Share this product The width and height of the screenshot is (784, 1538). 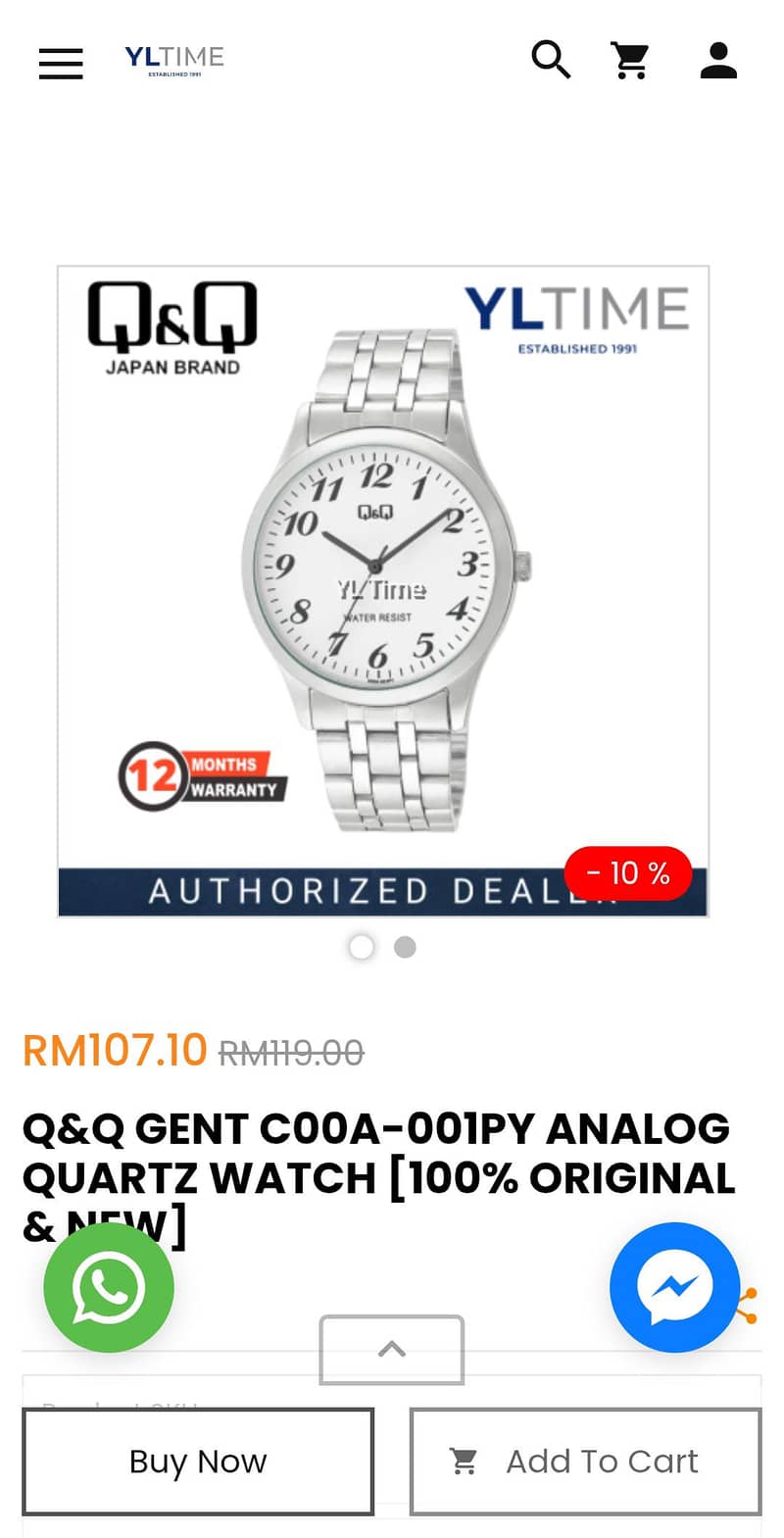(750, 1306)
